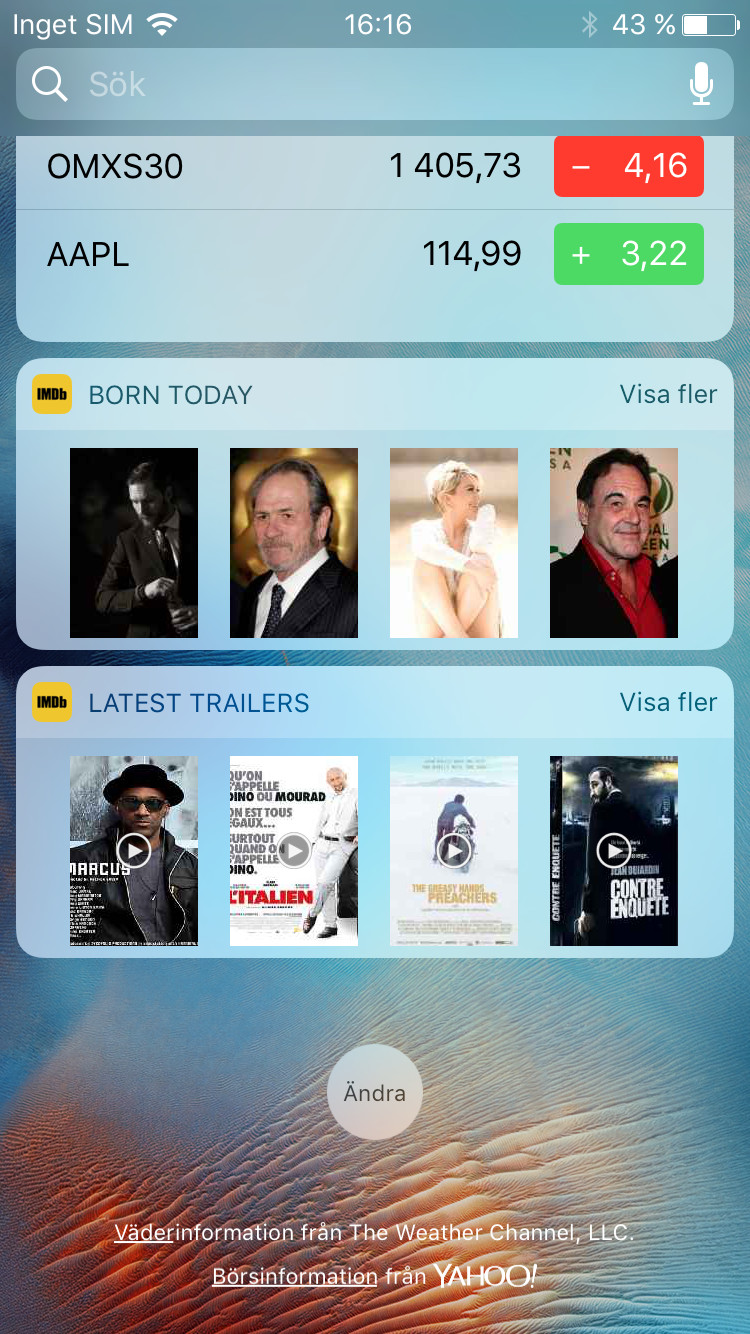The image size is (750, 1334).
Task: Play the Marcus trailer
Action: tap(134, 851)
